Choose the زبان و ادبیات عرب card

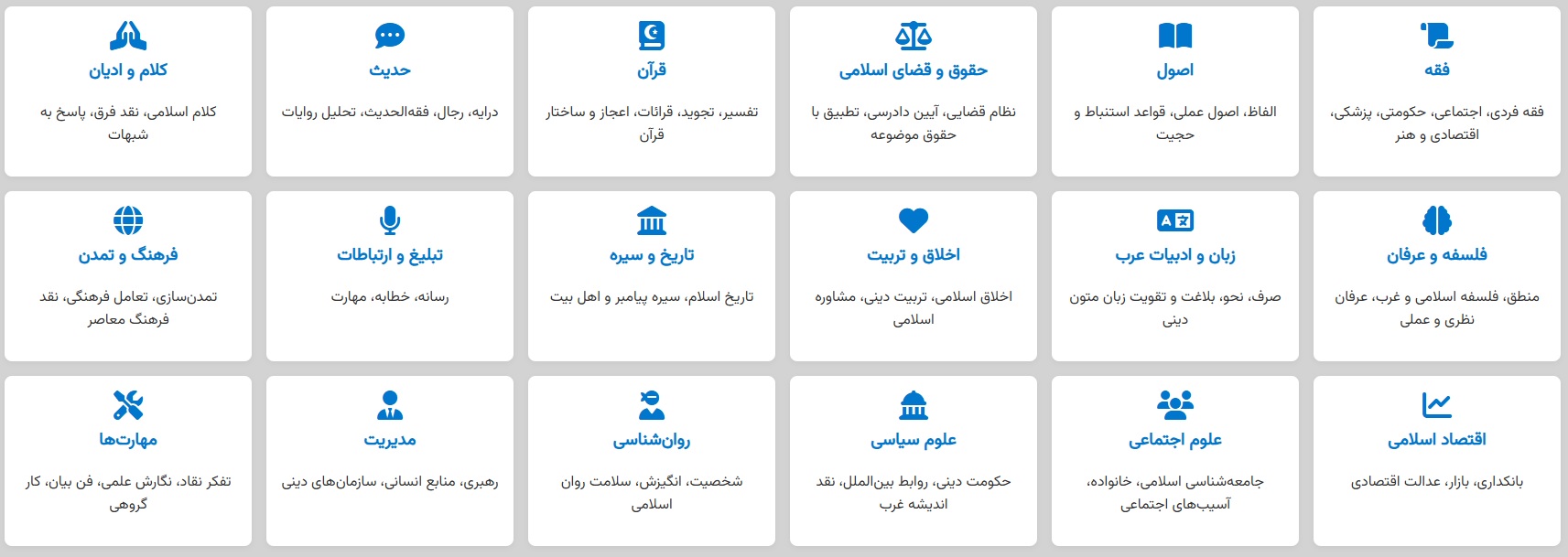1174,275
